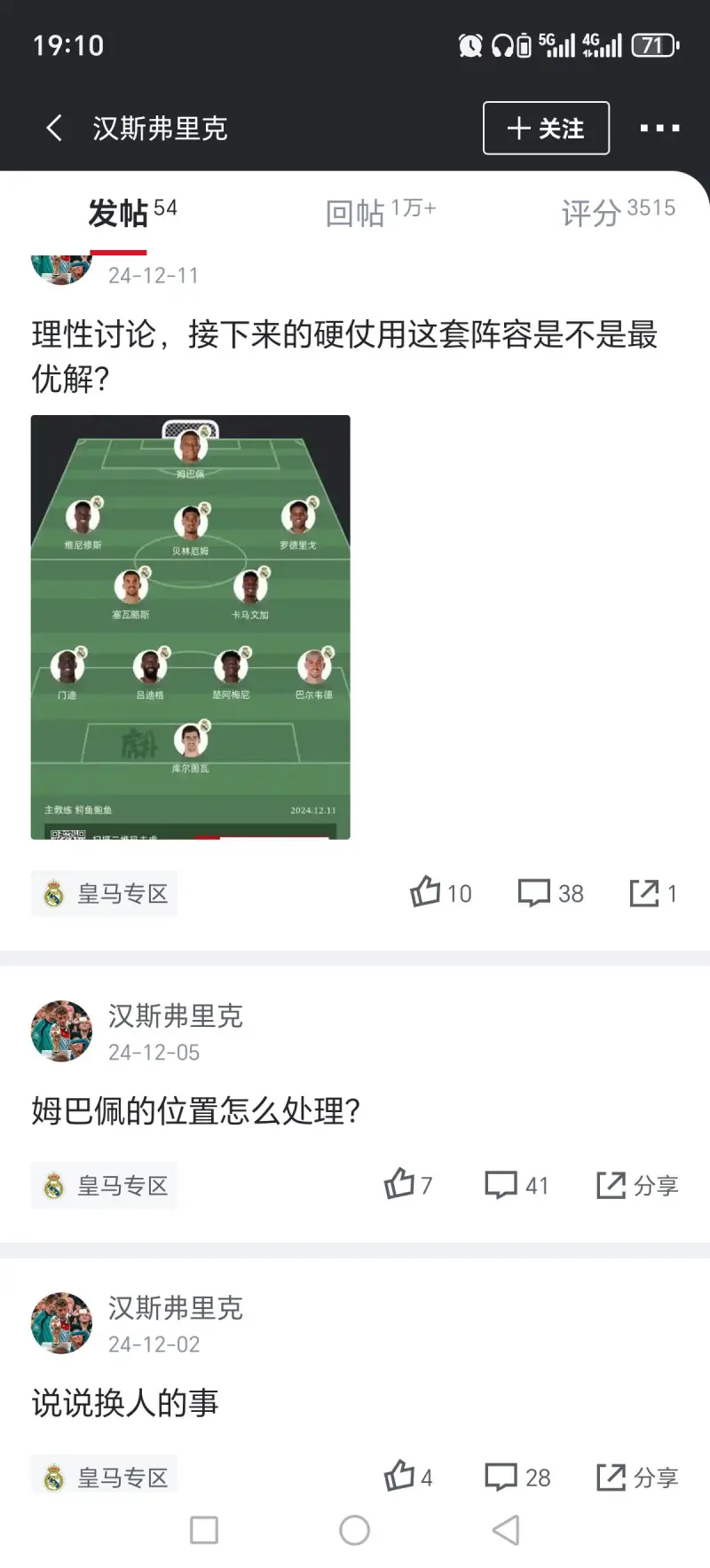
Task: Open 皇马专区 tag under lineup post
Action: (x=105, y=893)
